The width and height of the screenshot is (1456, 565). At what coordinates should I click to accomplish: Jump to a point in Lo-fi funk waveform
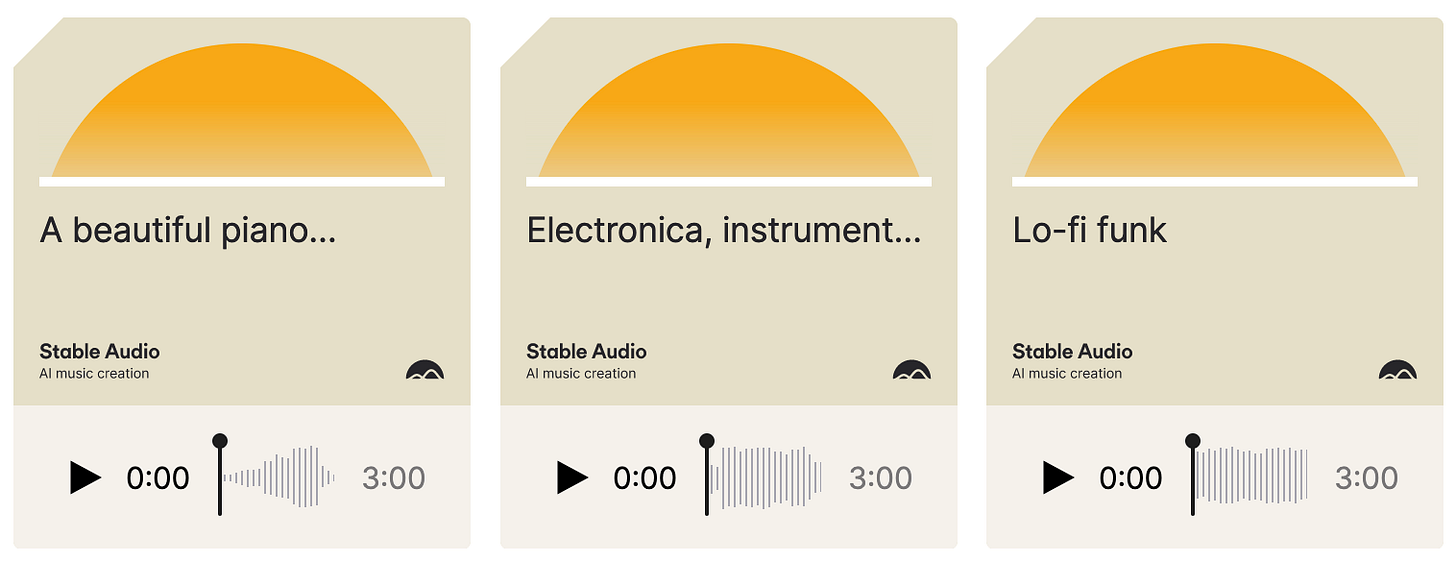(x=1252, y=477)
